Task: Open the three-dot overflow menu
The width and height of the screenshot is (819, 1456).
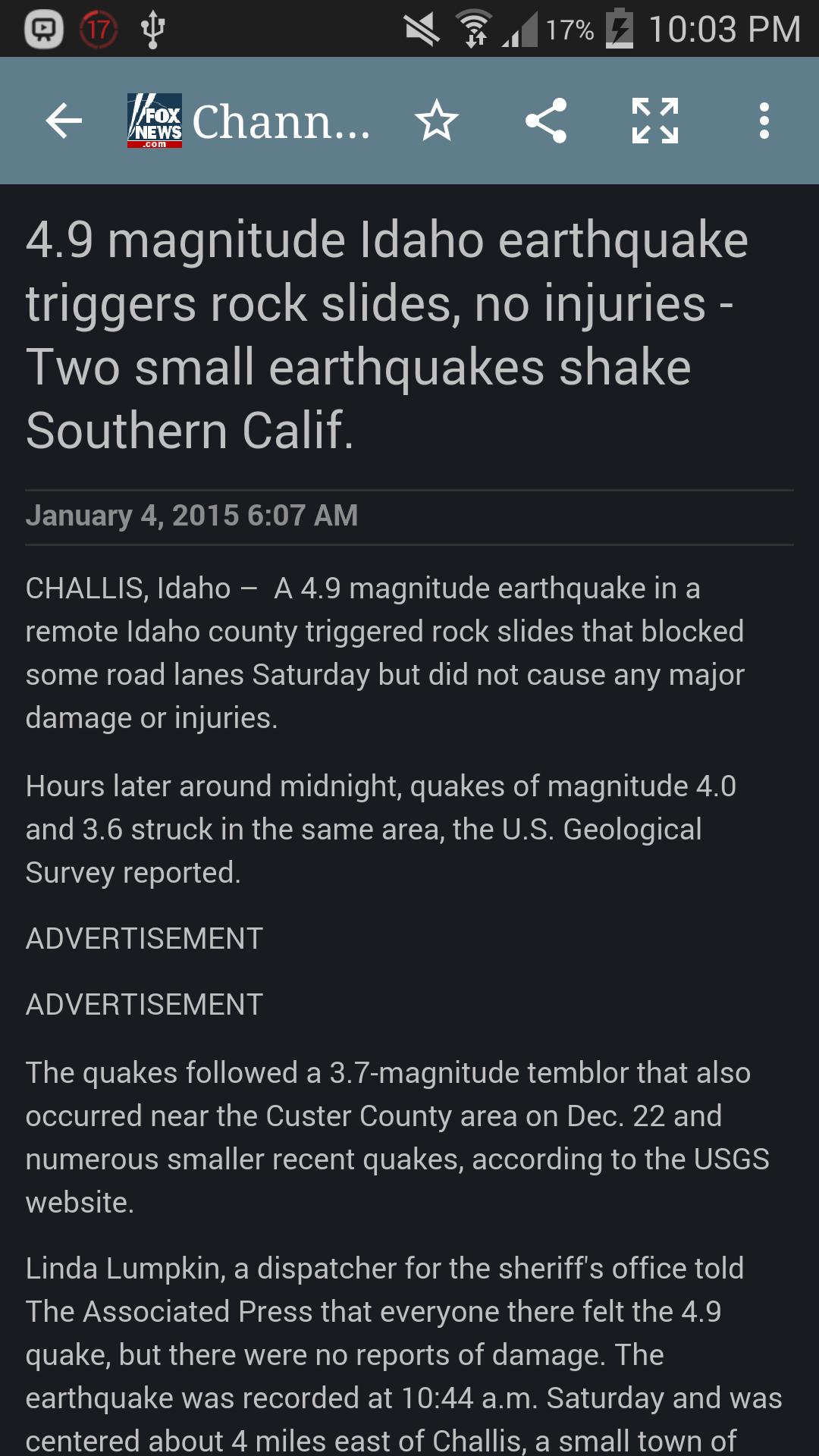Action: (764, 121)
